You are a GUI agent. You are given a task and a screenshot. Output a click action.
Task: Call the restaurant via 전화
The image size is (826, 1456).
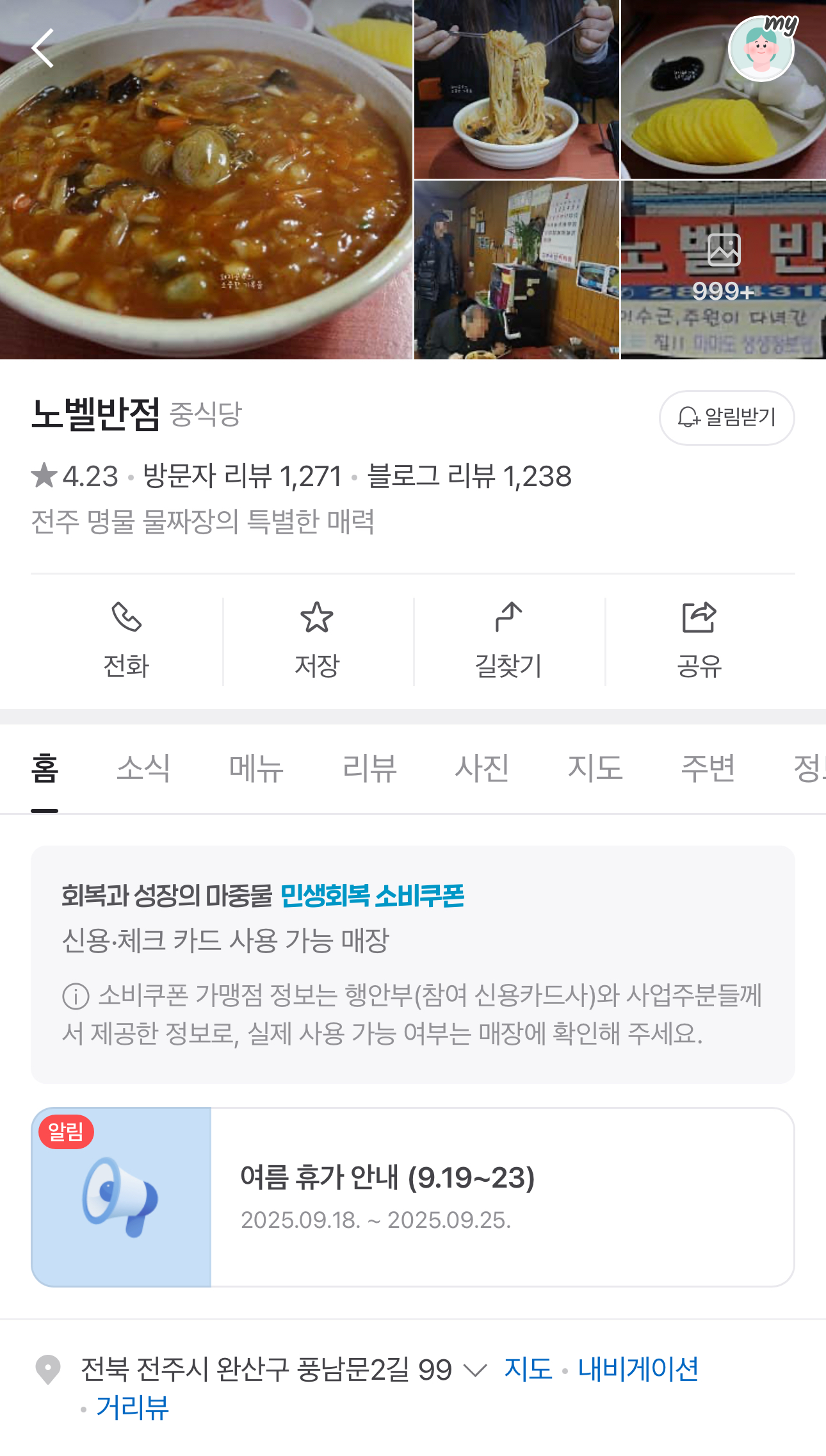(x=126, y=641)
